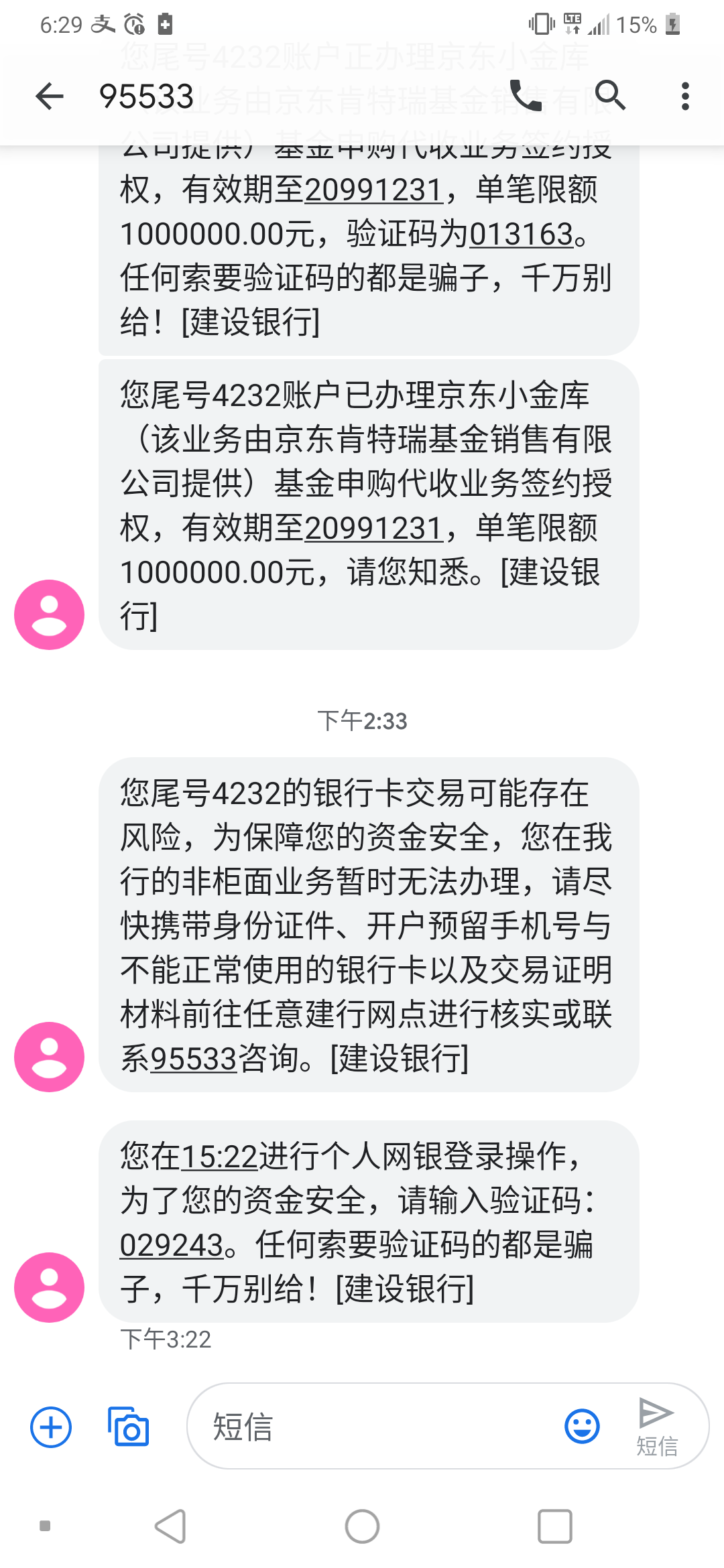724x1568 pixels.
Task: Open the contact avatar beside the 029243 message
Action: (50, 1287)
